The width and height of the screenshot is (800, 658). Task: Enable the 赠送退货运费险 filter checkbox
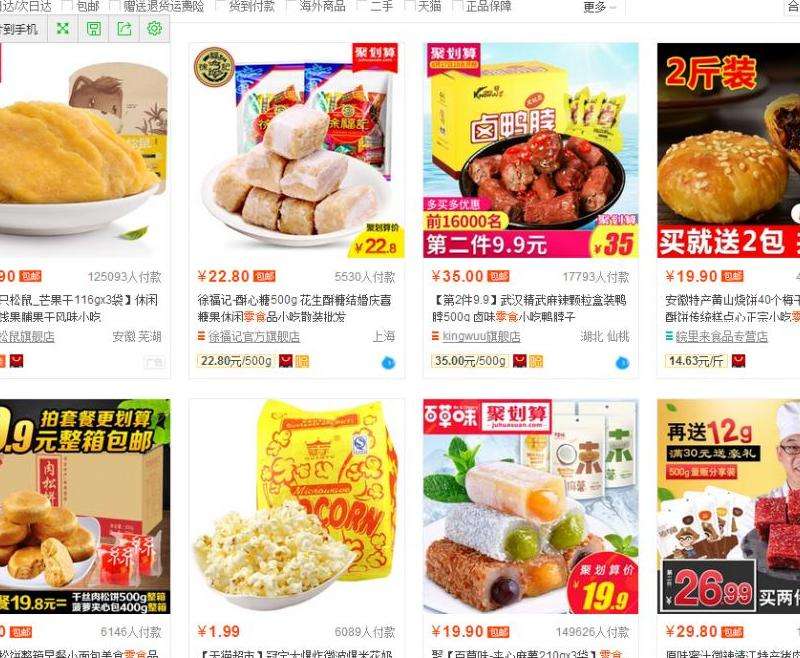pos(115,6)
